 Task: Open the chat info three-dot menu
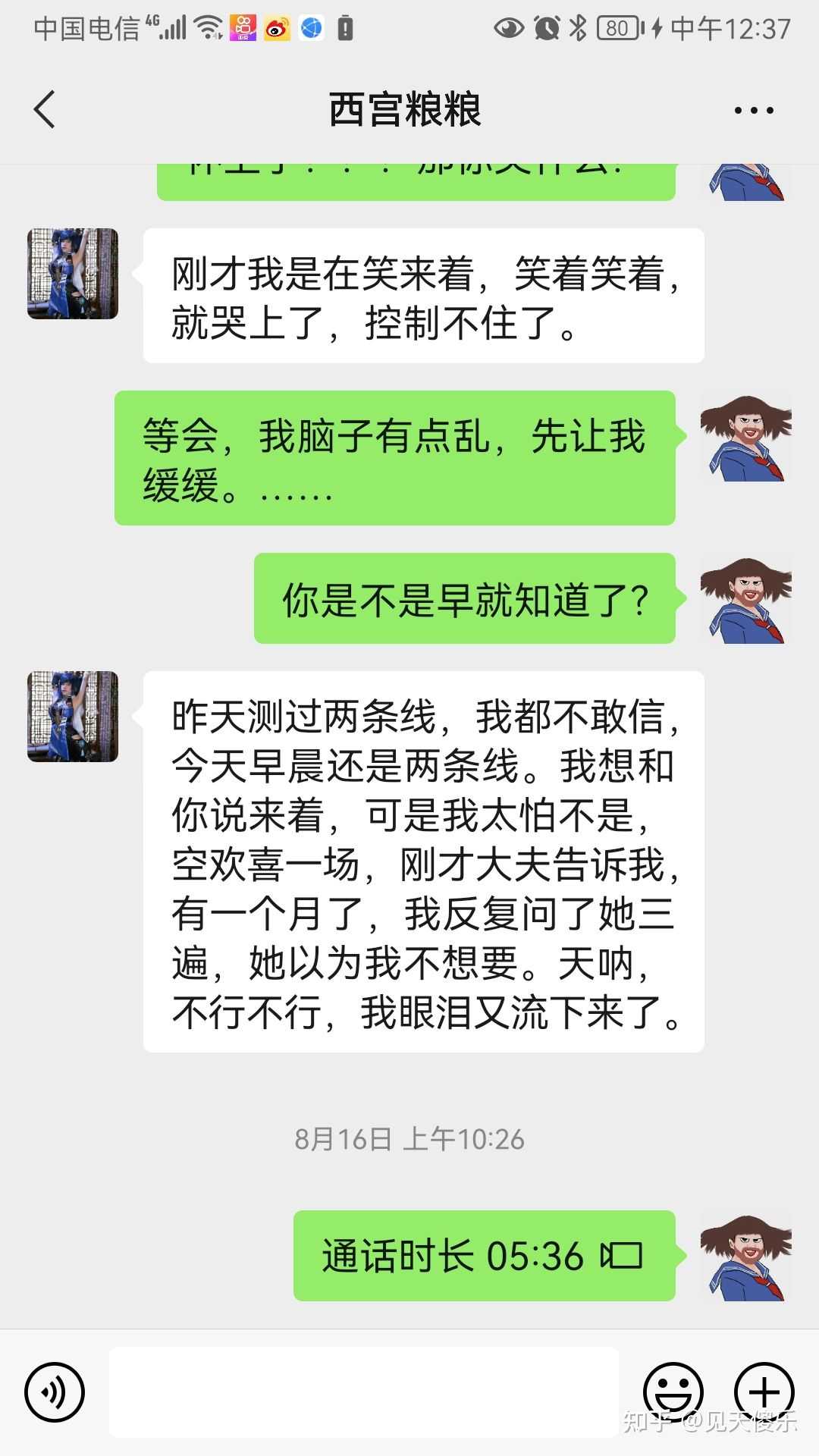[x=753, y=110]
